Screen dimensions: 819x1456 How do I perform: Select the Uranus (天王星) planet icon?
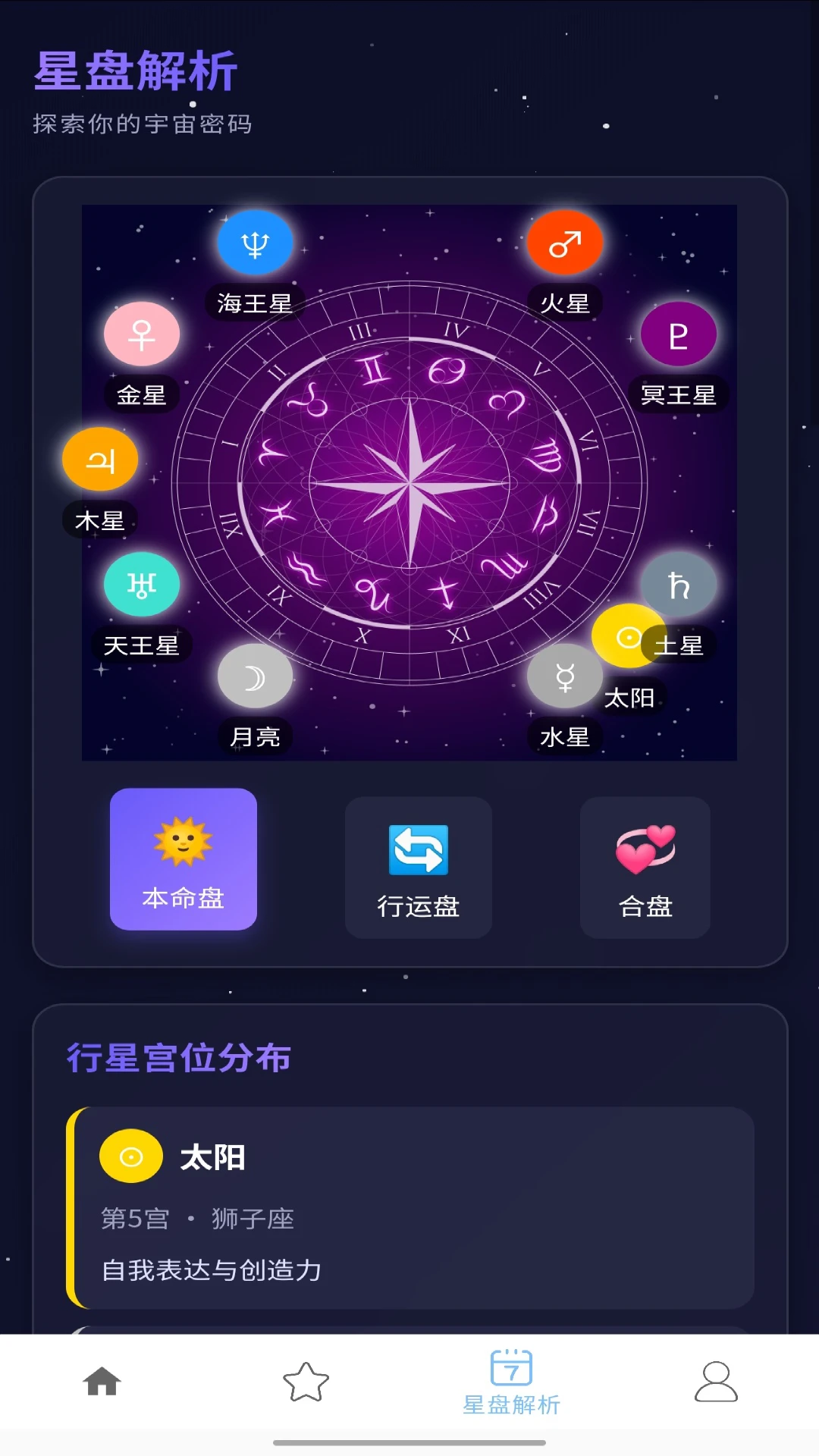[142, 585]
